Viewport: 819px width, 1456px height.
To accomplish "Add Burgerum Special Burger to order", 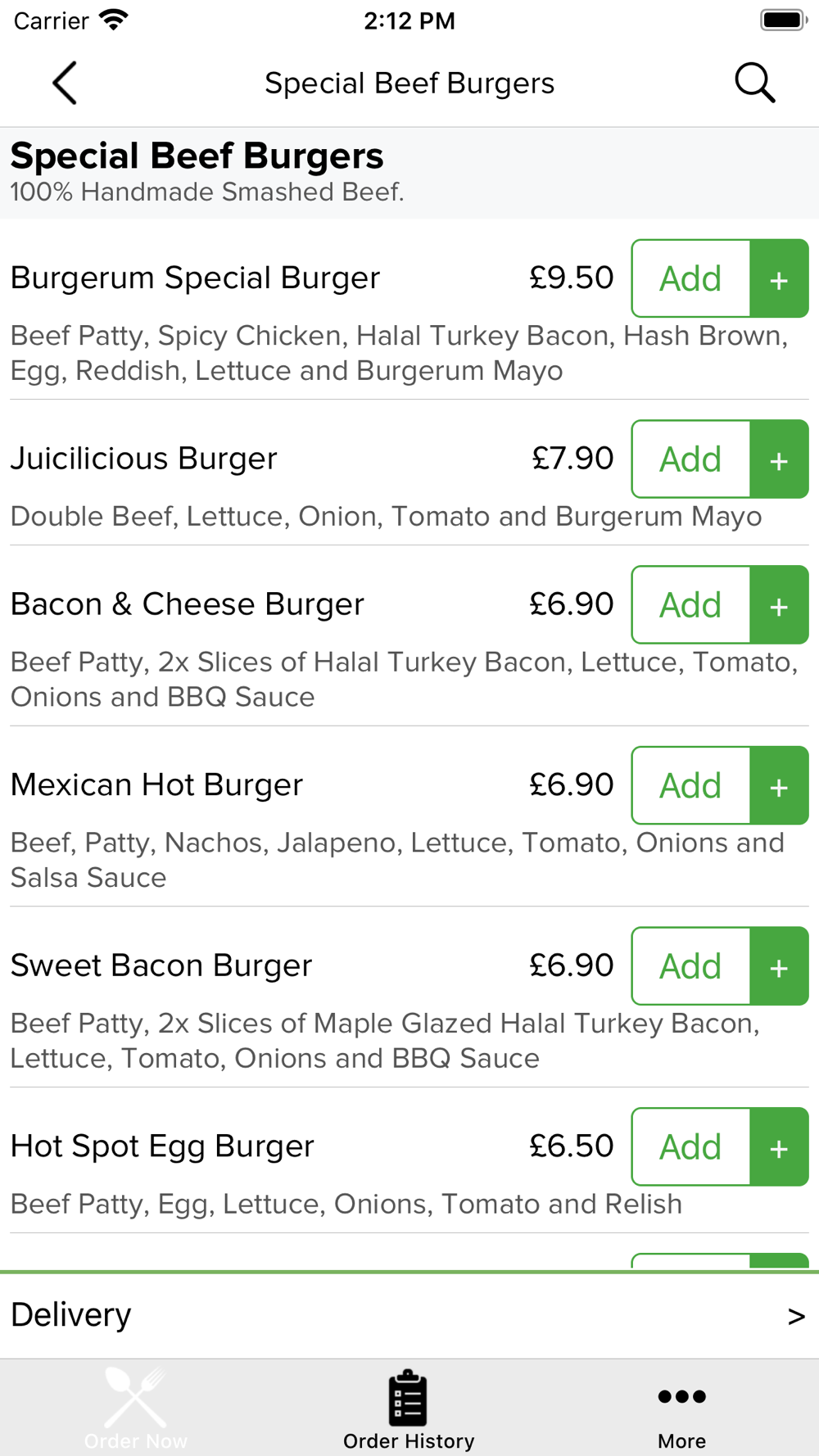I will (690, 278).
